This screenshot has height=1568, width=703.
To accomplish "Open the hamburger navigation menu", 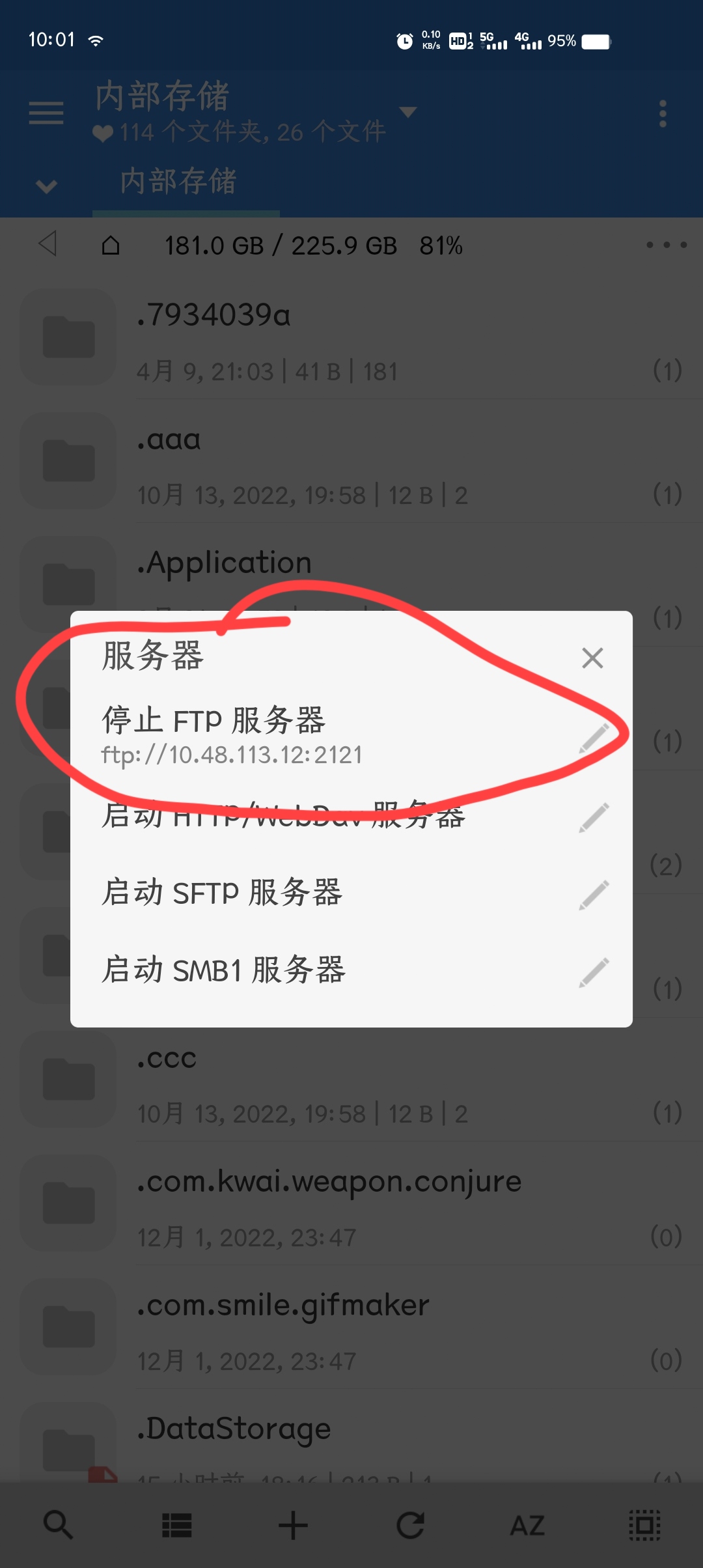I will 46,112.
